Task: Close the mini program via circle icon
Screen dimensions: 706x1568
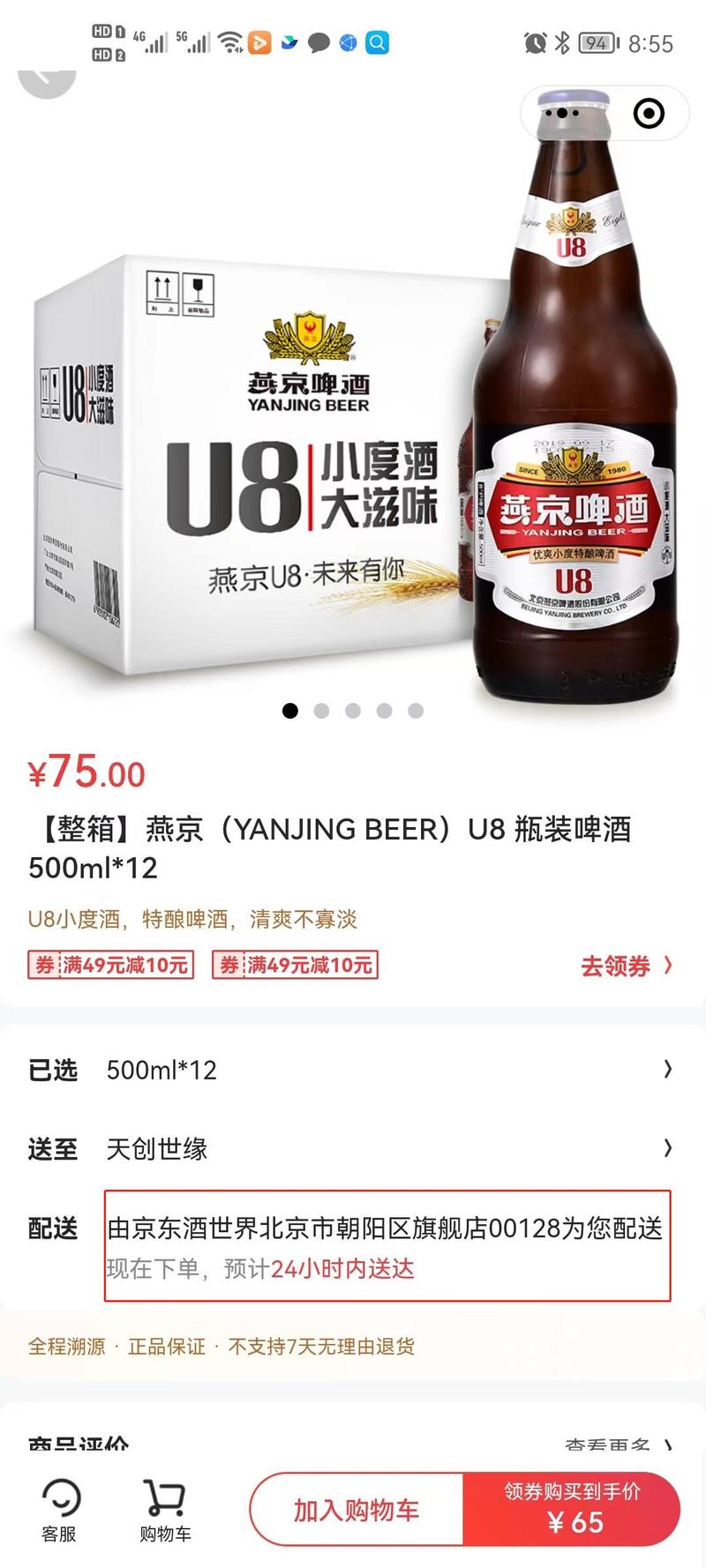Action: [649, 113]
